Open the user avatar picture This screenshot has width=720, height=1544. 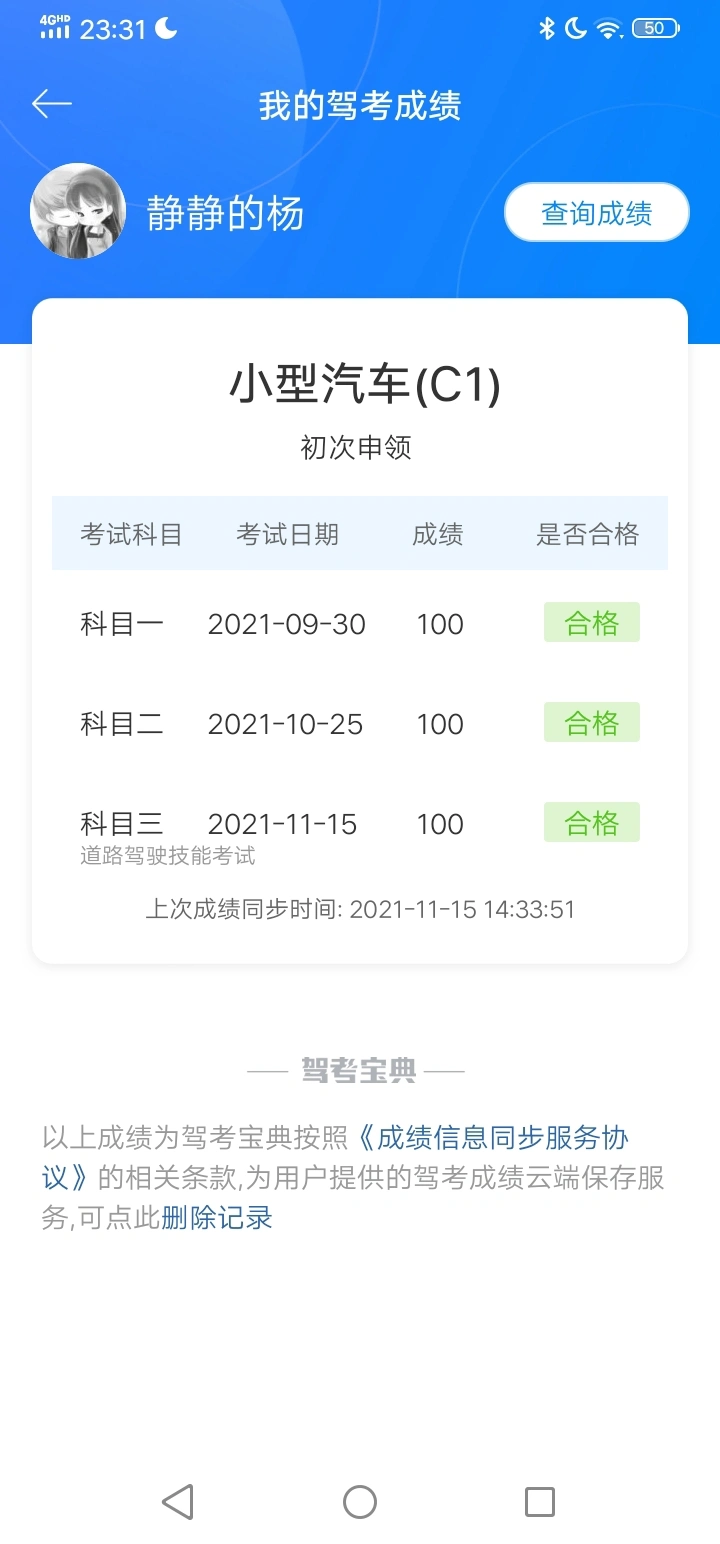pos(78,211)
